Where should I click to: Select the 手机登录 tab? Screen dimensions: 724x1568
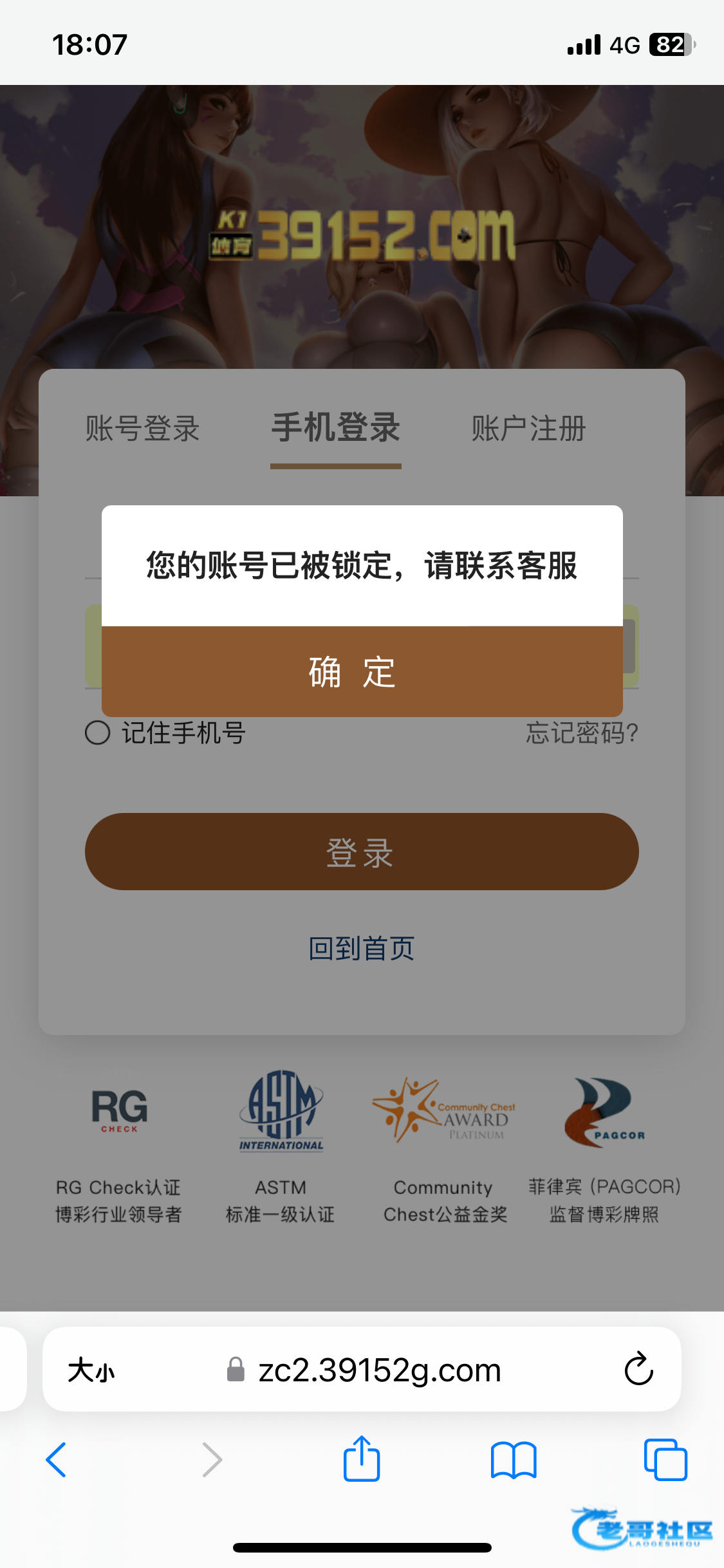[x=335, y=429]
